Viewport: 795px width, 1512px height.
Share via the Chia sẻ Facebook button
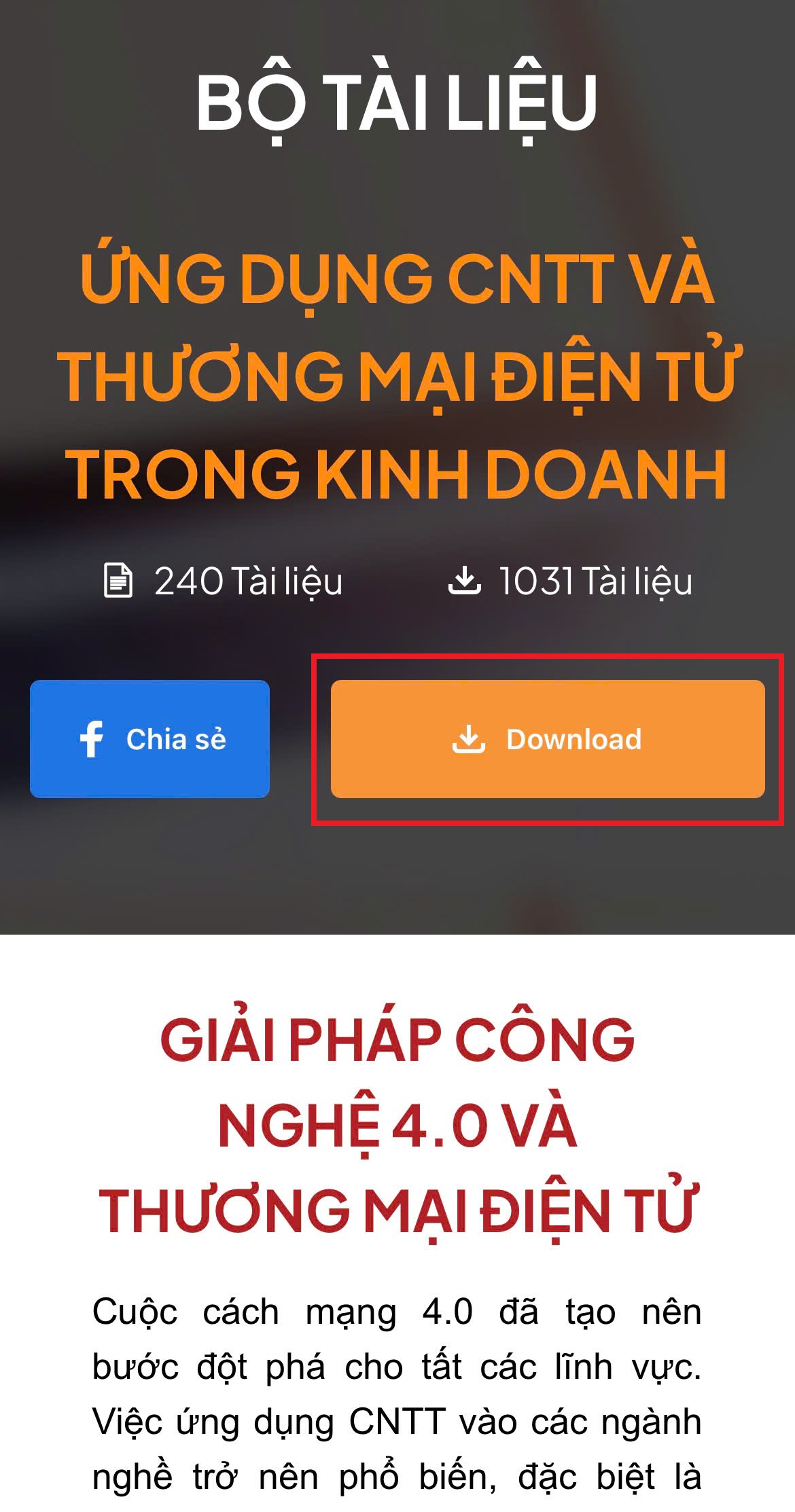point(150,739)
